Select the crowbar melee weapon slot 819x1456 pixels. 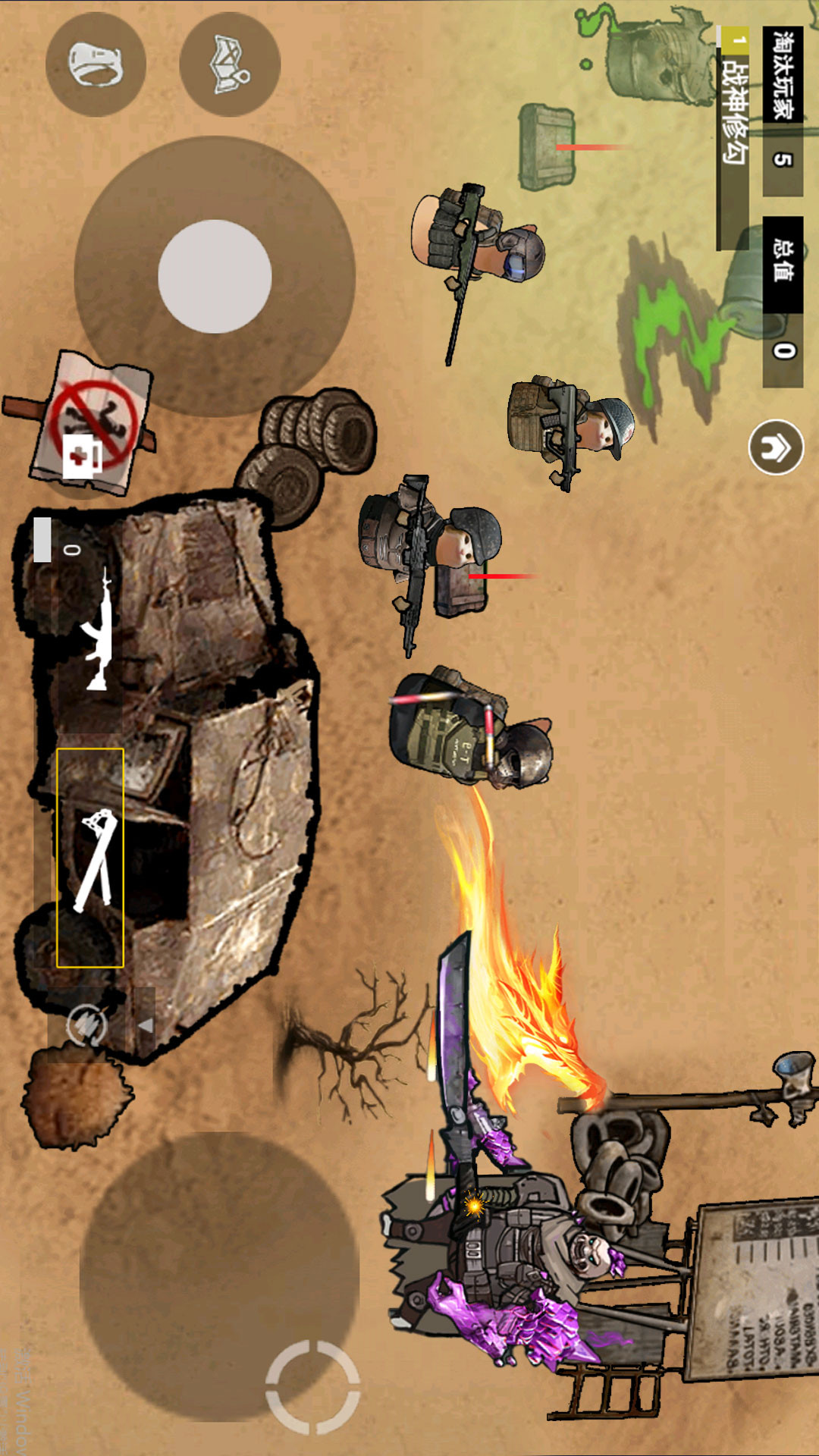click(90, 858)
